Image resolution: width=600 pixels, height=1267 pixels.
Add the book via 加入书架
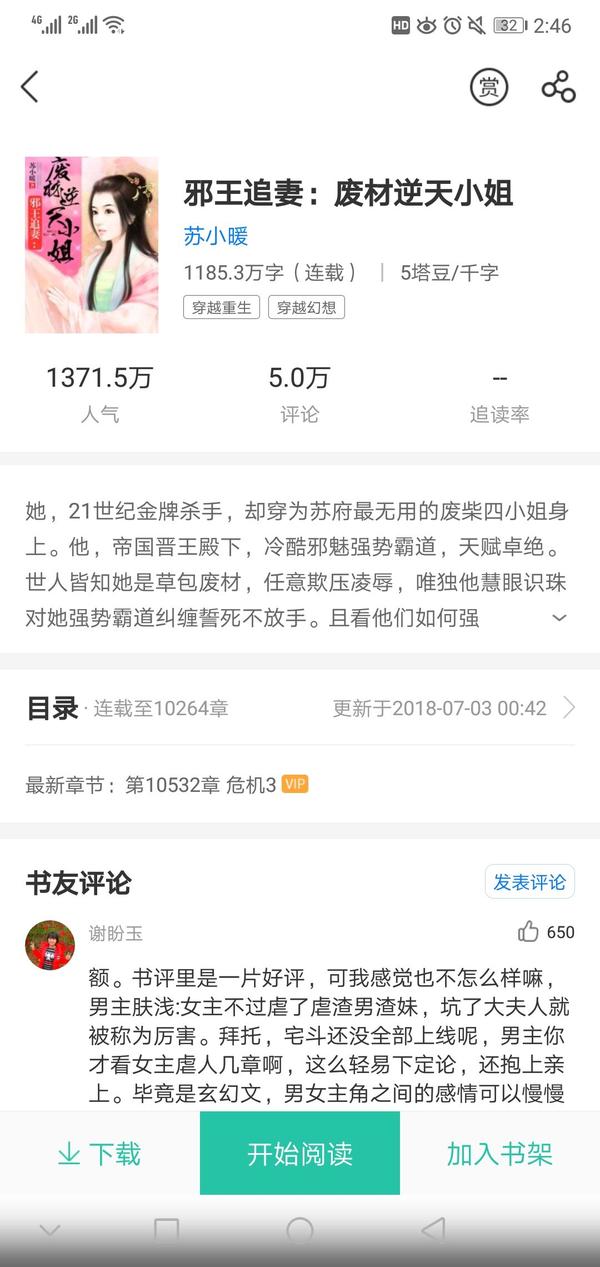[499, 1154]
